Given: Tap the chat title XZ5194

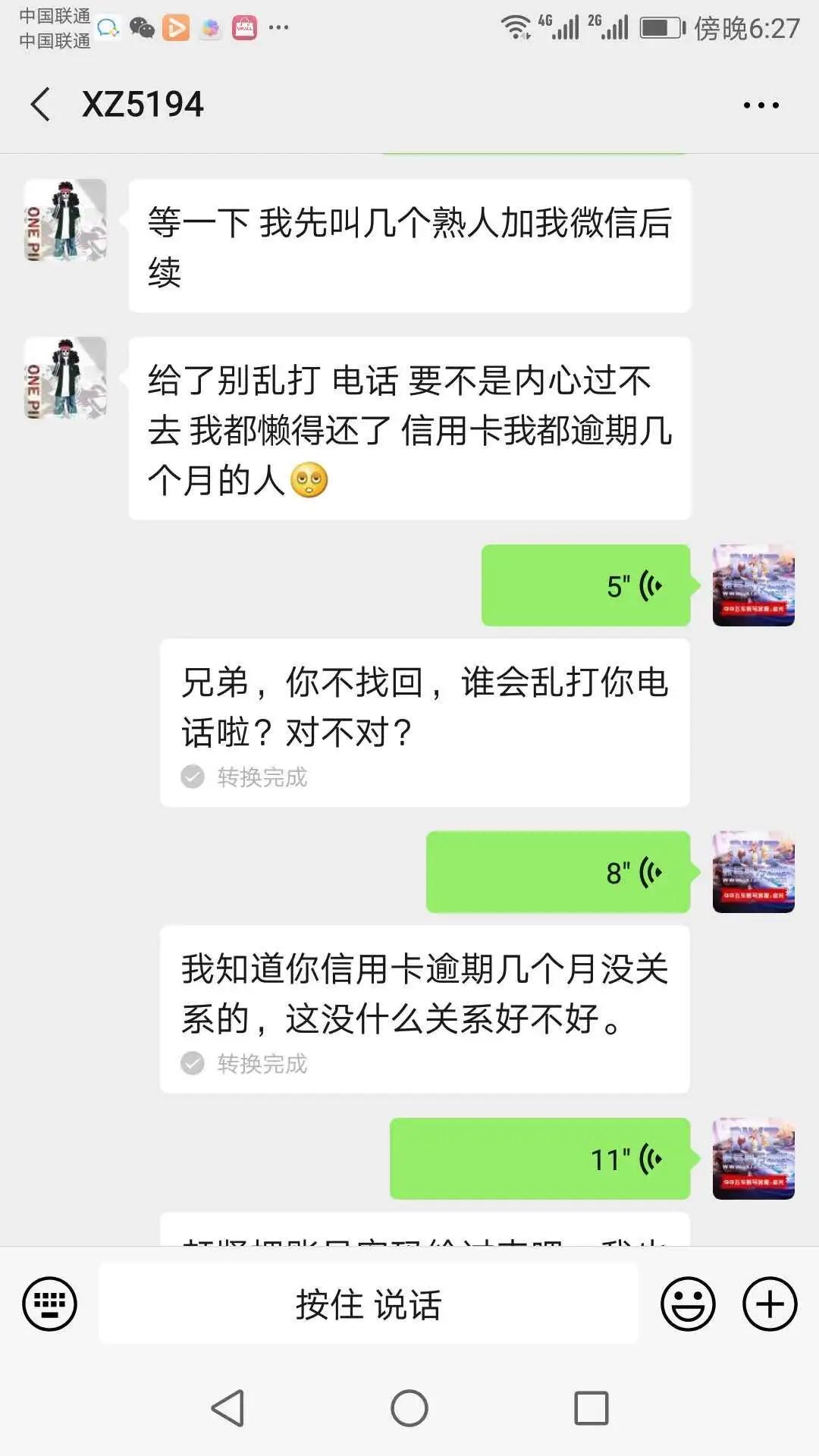Looking at the screenshot, I should pyautogui.click(x=144, y=104).
